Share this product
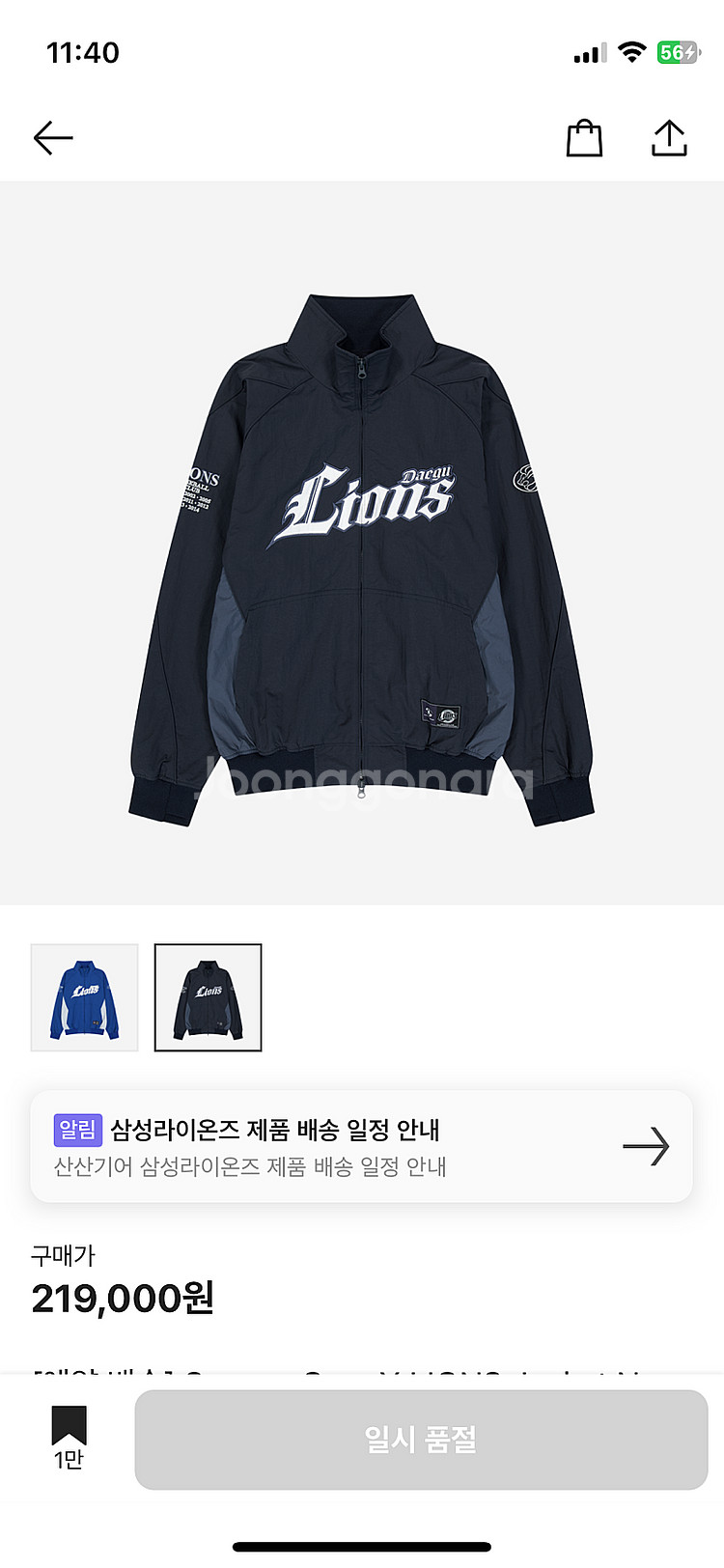 click(x=669, y=138)
